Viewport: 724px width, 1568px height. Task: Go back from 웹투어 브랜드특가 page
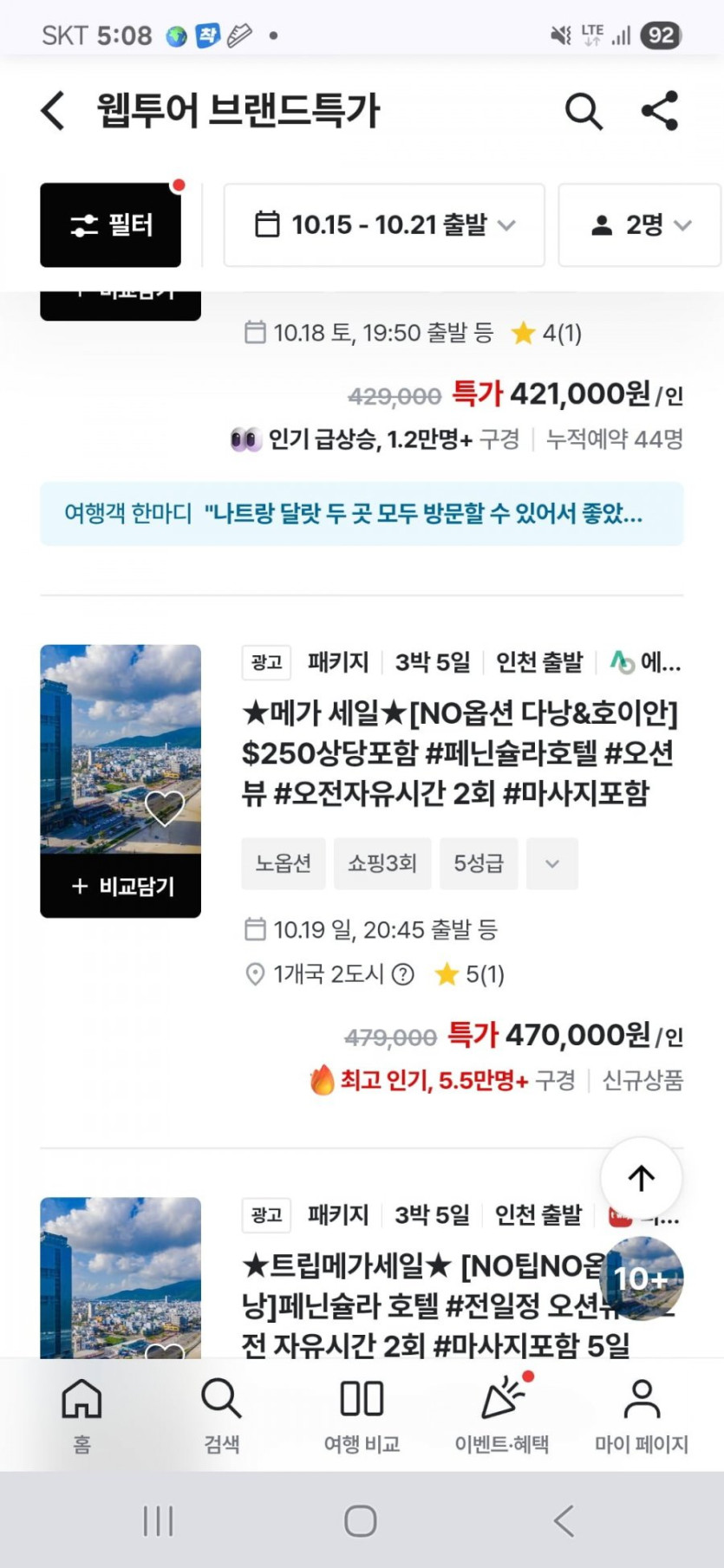(53, 111)
